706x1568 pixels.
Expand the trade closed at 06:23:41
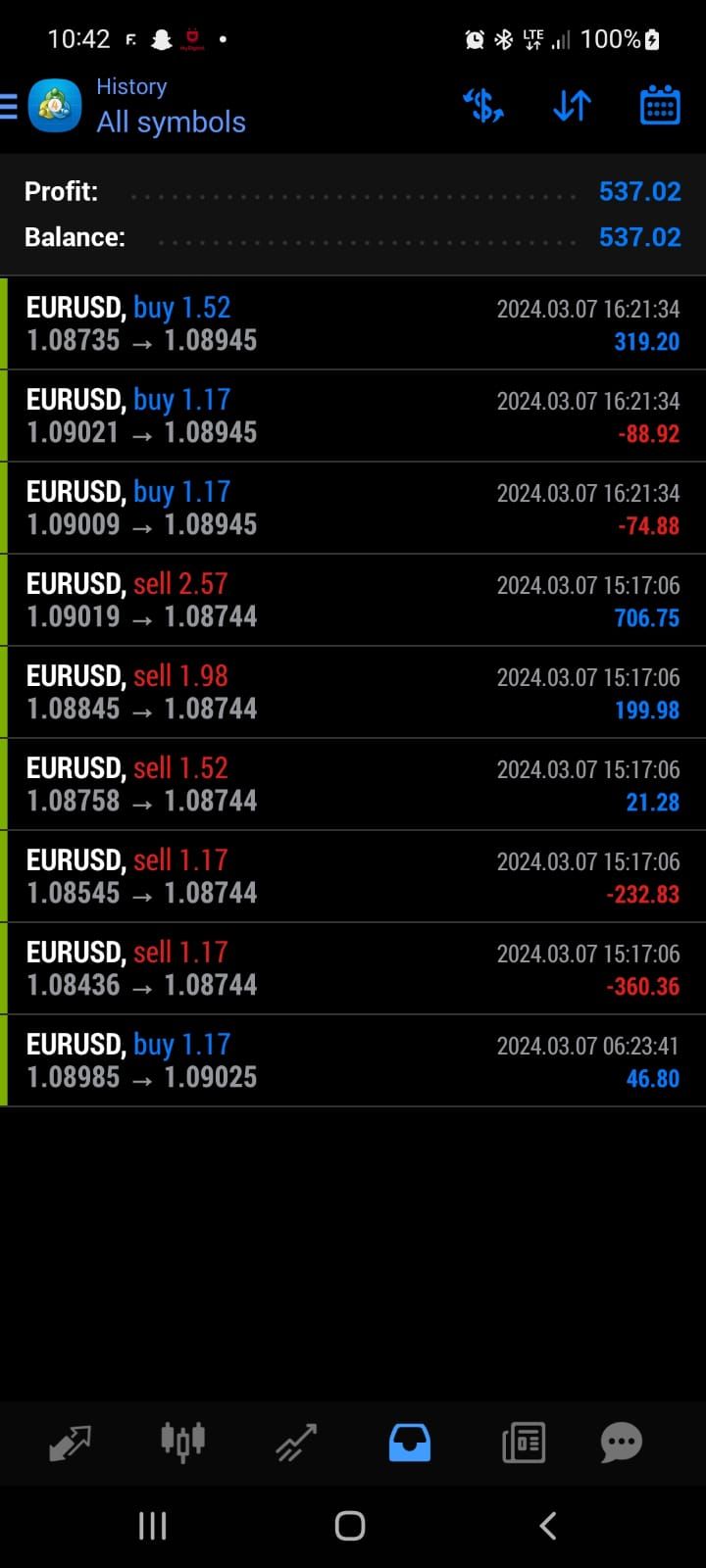tap(353, 1060)
